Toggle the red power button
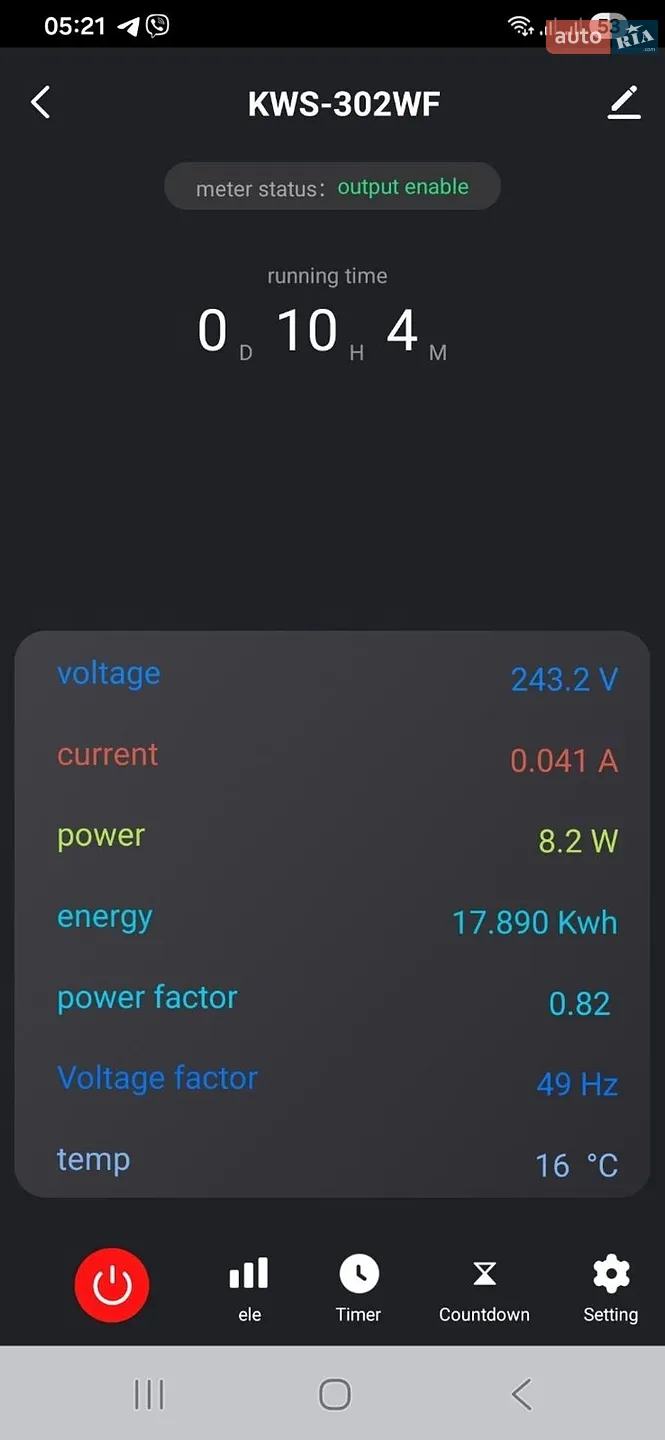The height and width of the screenshot is (1440, 665). (x=112, y=1285)
